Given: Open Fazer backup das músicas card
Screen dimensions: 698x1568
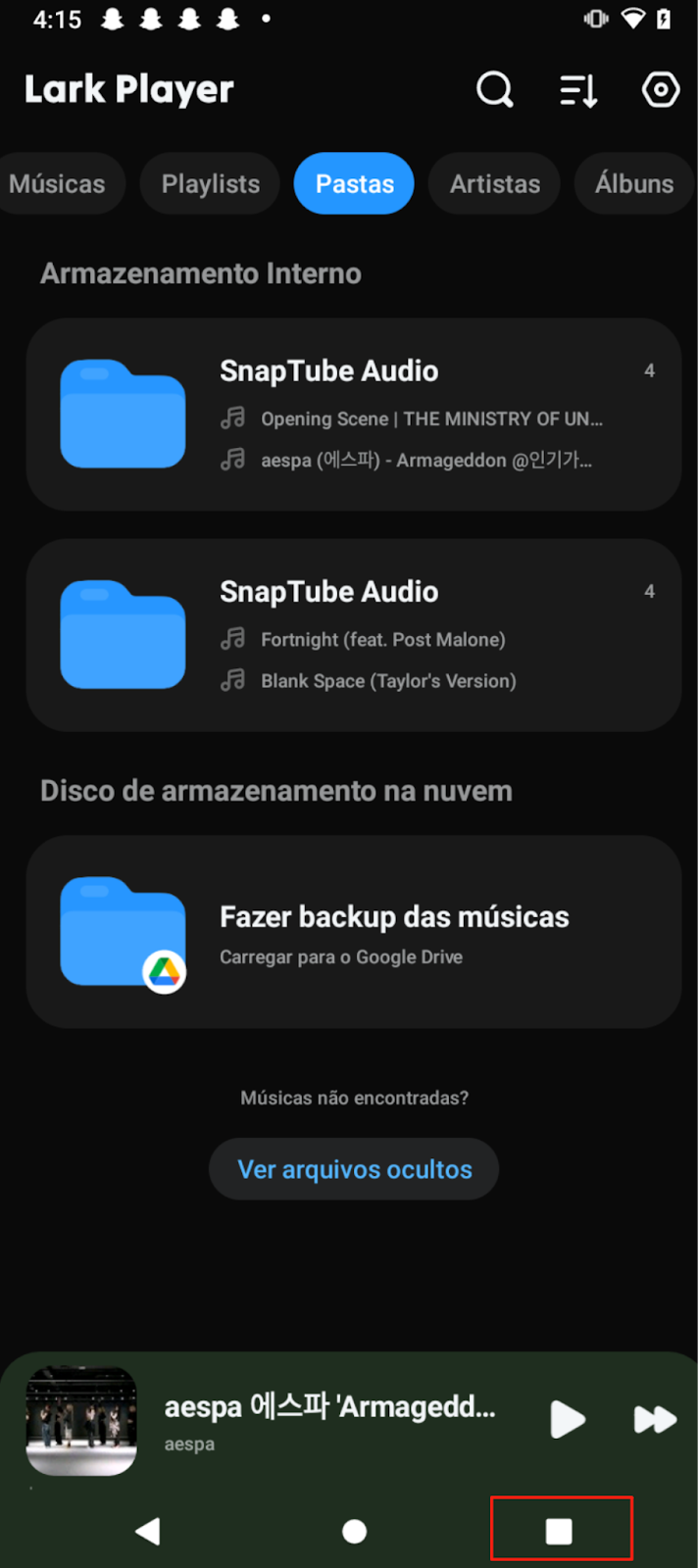Looking at the screenshot, I should [x=354, y=931].
